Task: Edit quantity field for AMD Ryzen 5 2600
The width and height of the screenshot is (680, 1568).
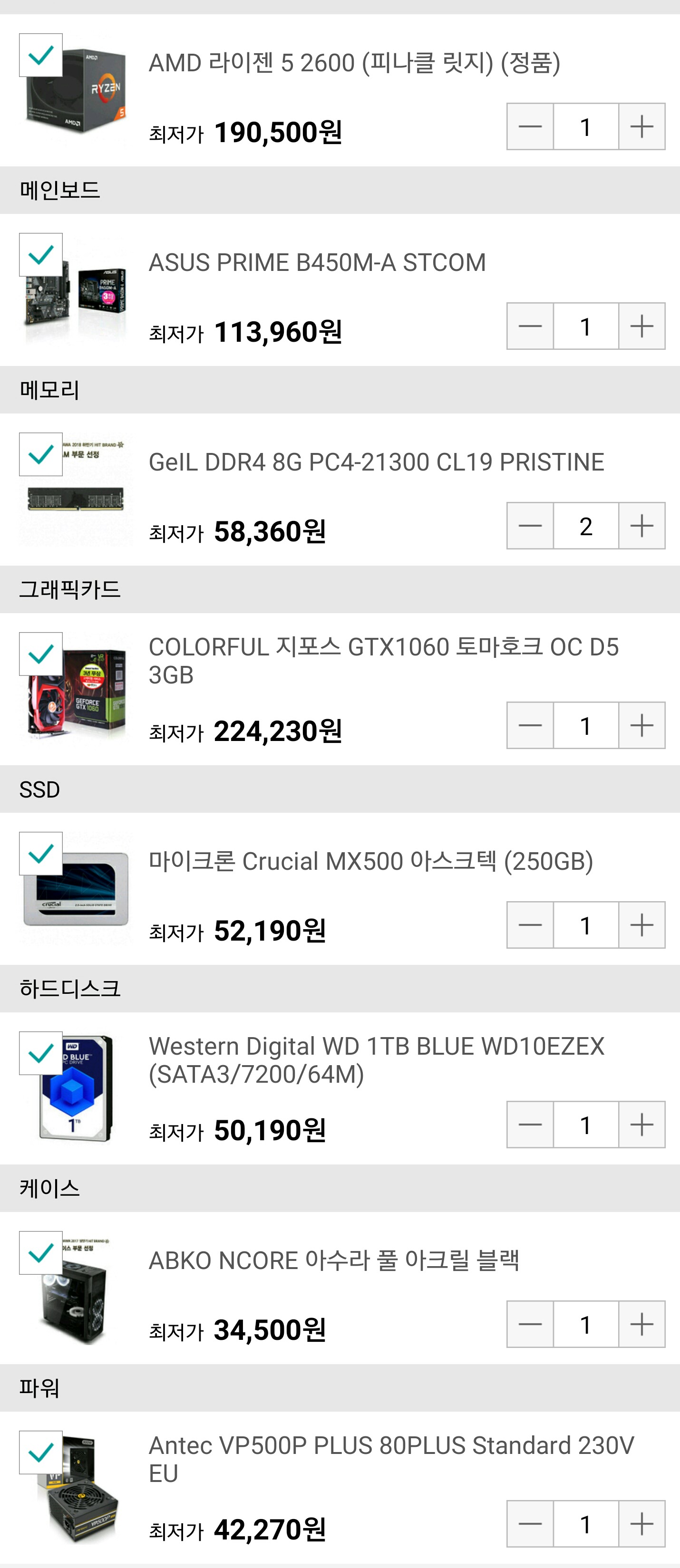Action: point(586,126)
